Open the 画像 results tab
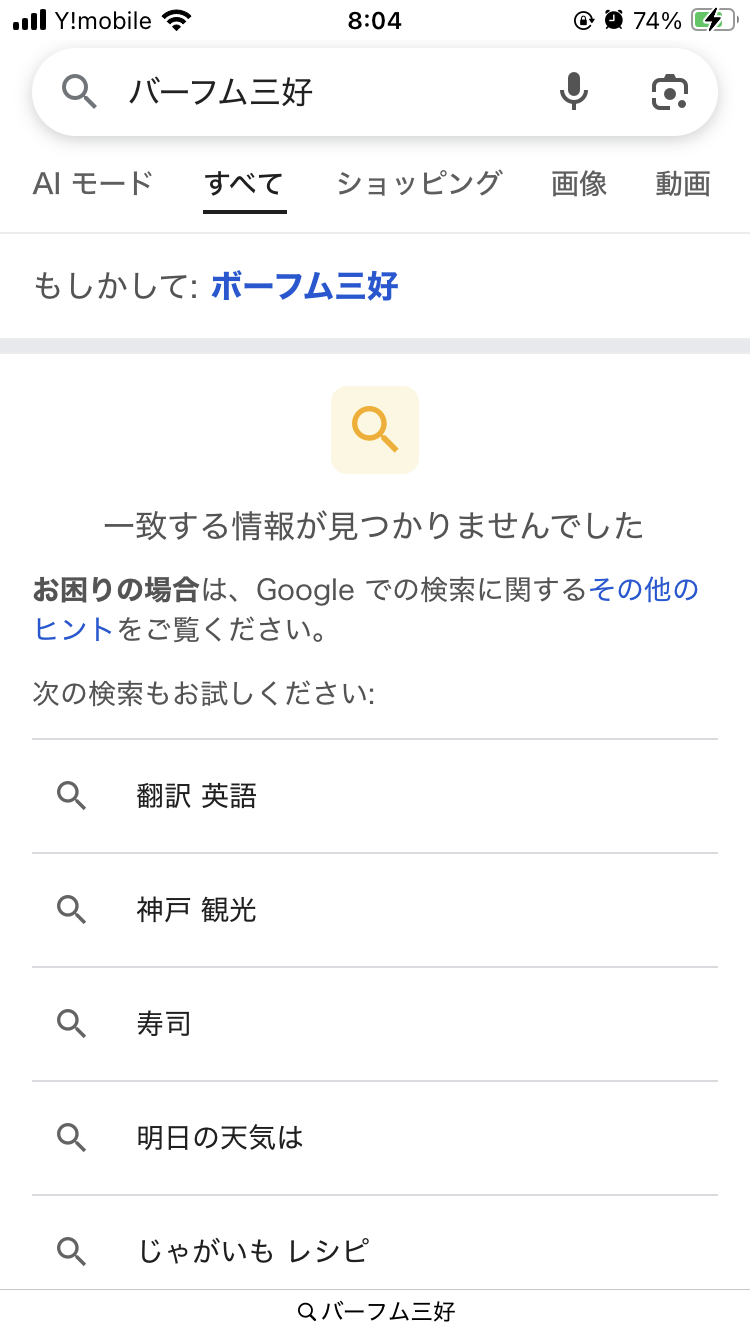This screenshot has height=1334, width=750. click(x=579, y=184)
